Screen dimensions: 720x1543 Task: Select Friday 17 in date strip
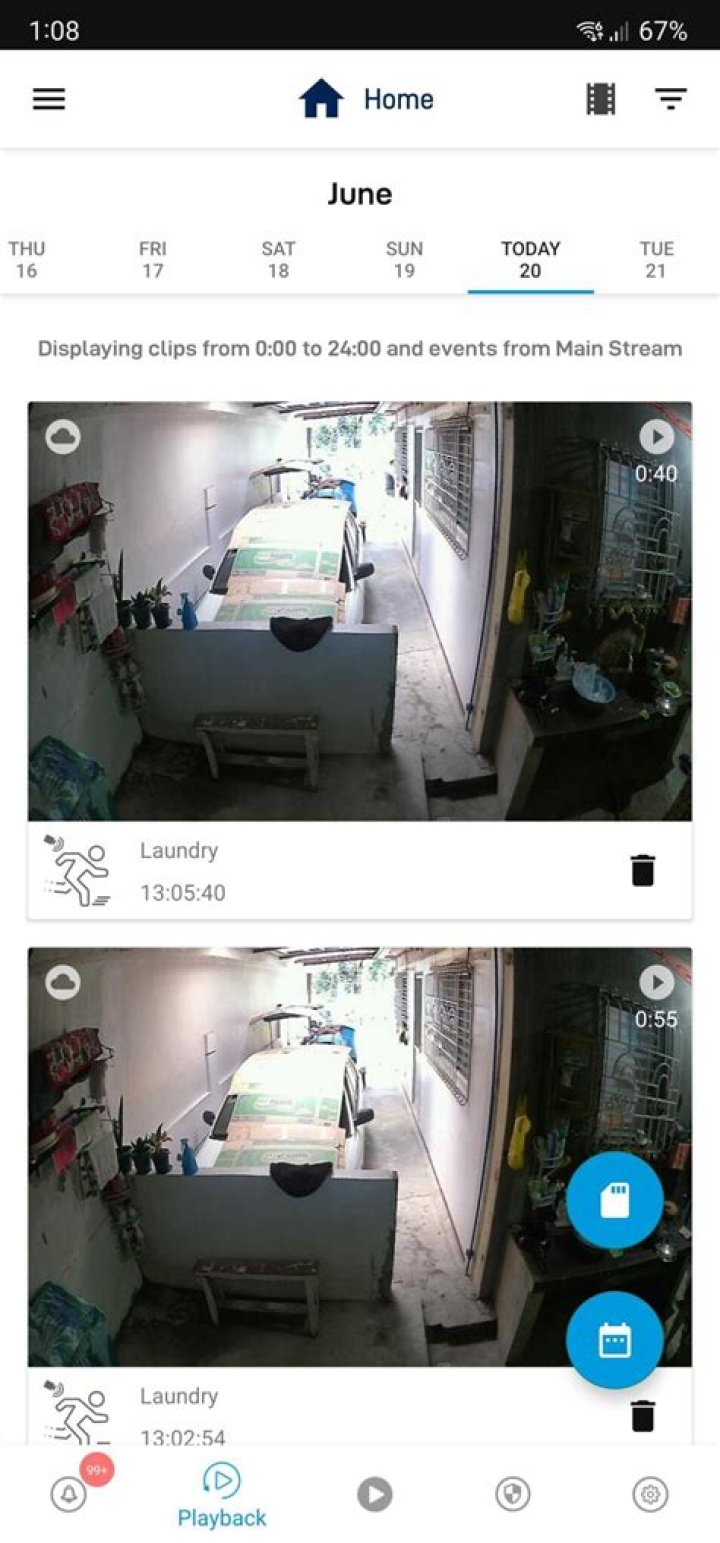point(153,260)
